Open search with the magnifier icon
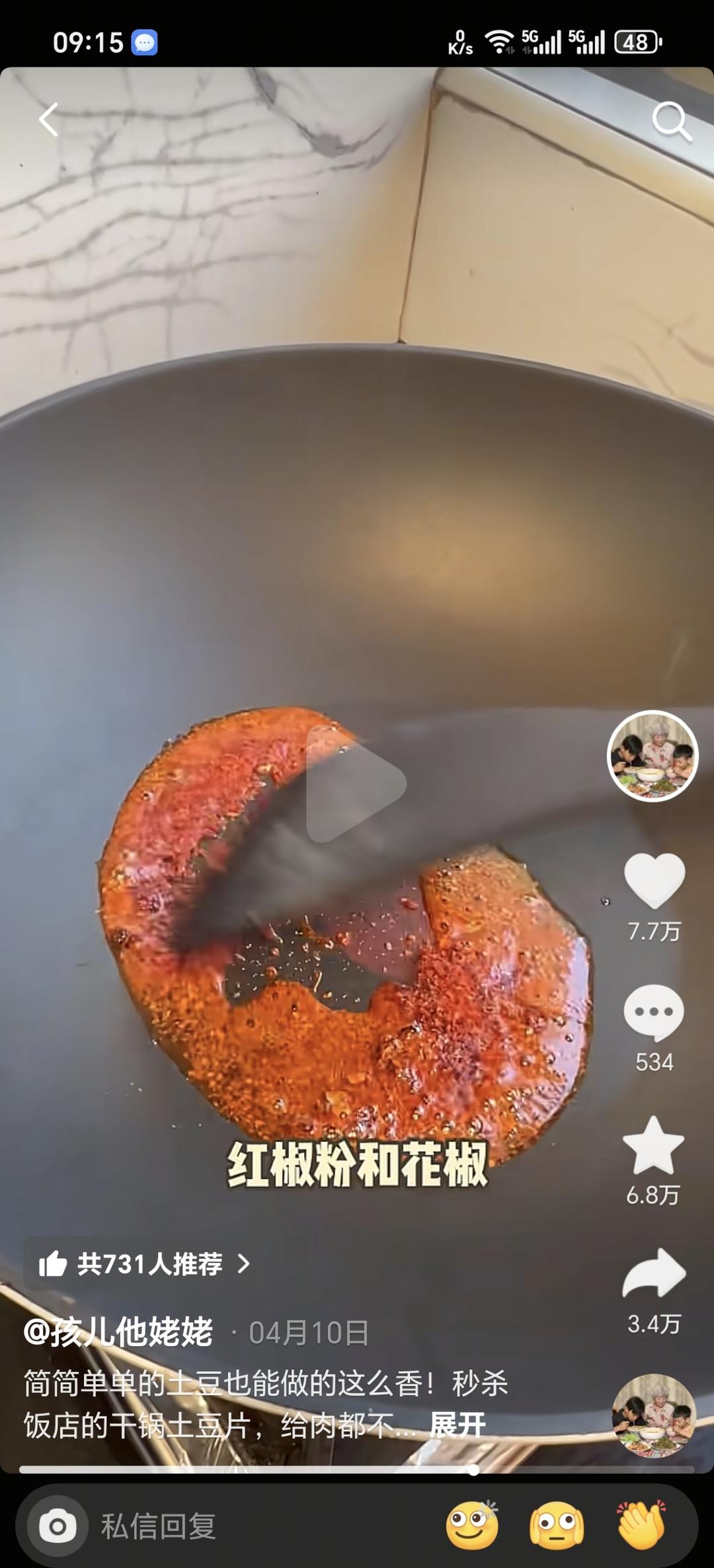 [x=672, y=121]
